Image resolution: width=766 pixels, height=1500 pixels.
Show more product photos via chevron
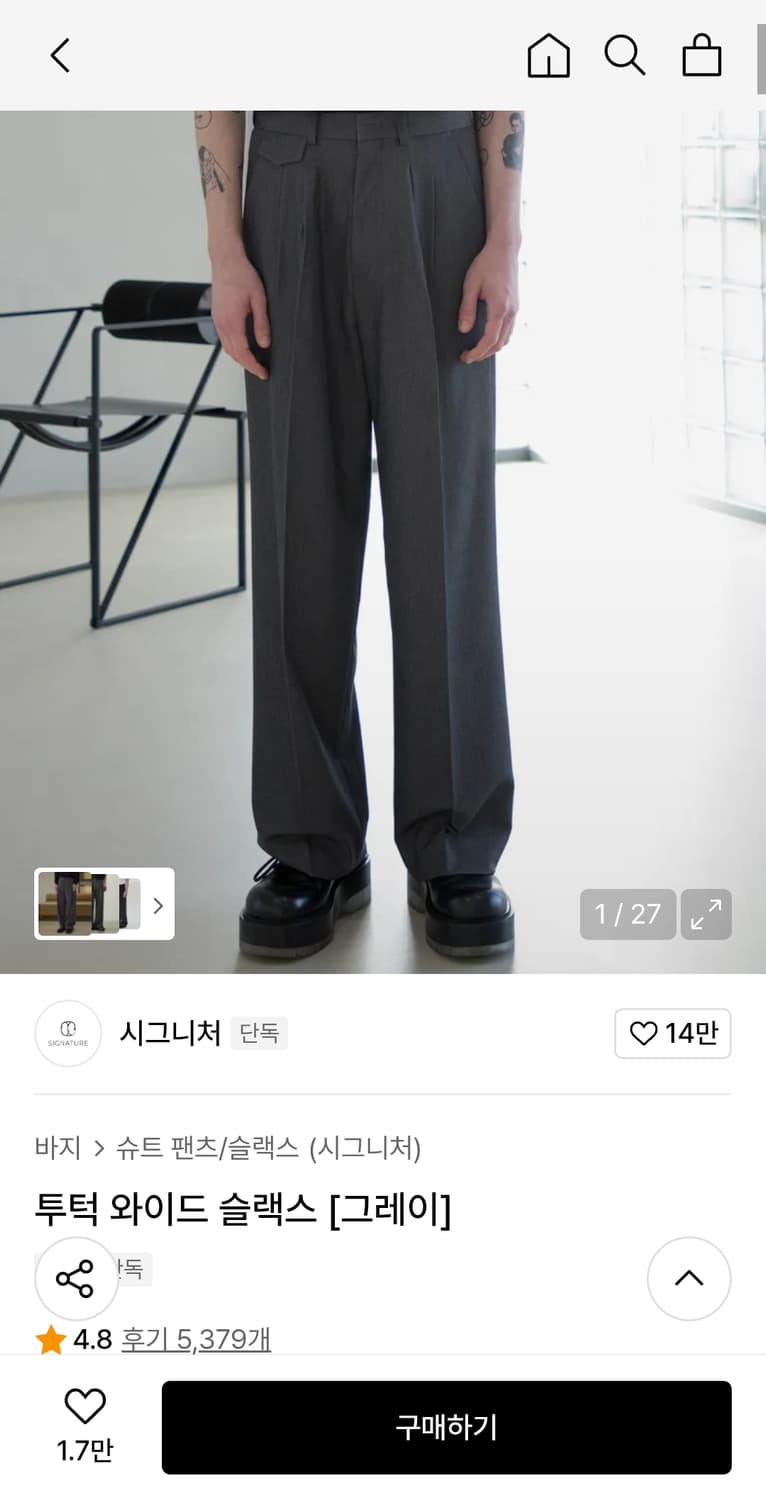(x=157, y=904)
